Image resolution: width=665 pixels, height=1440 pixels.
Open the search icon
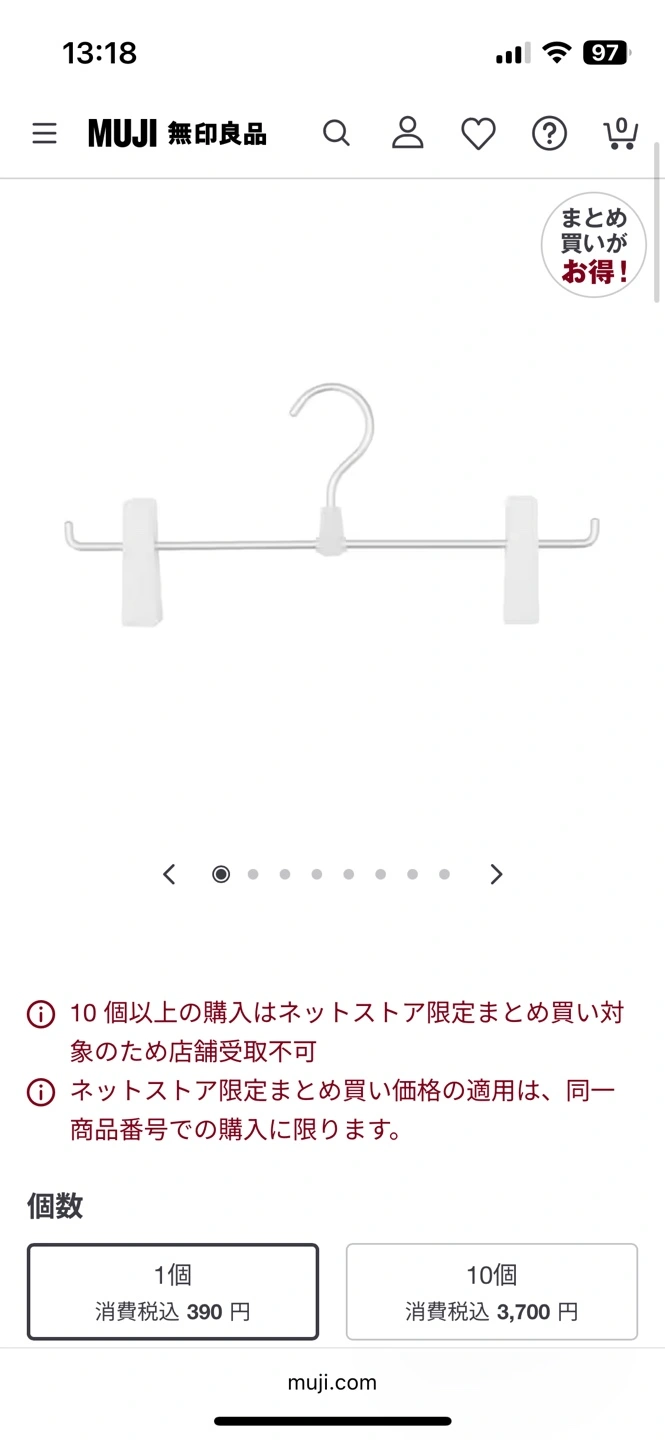pos(336,133)
